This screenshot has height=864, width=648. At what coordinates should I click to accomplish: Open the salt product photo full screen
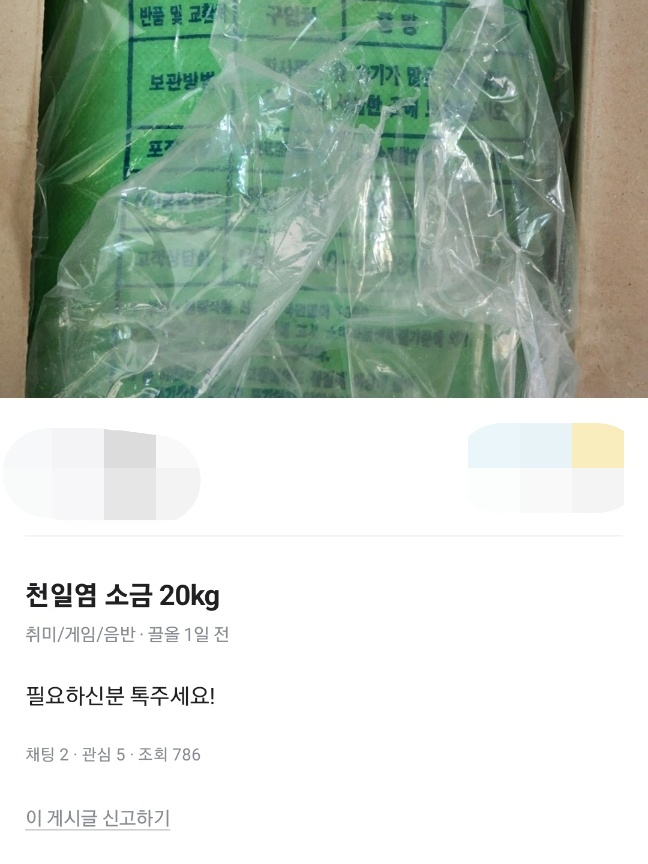(x=324, y=200)
